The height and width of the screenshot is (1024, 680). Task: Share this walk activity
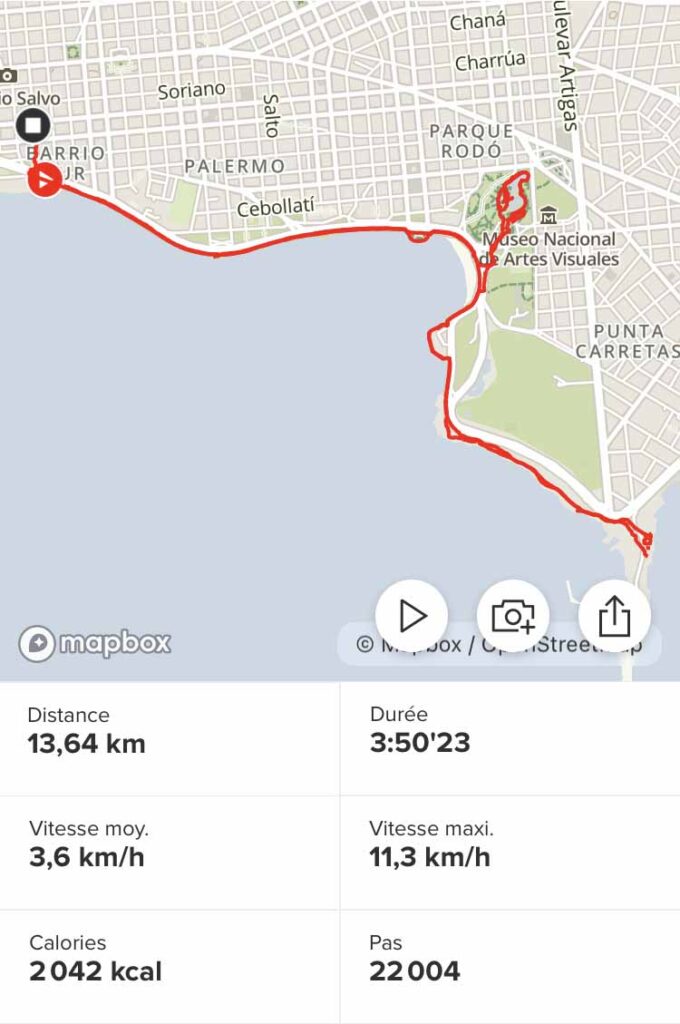614,616
